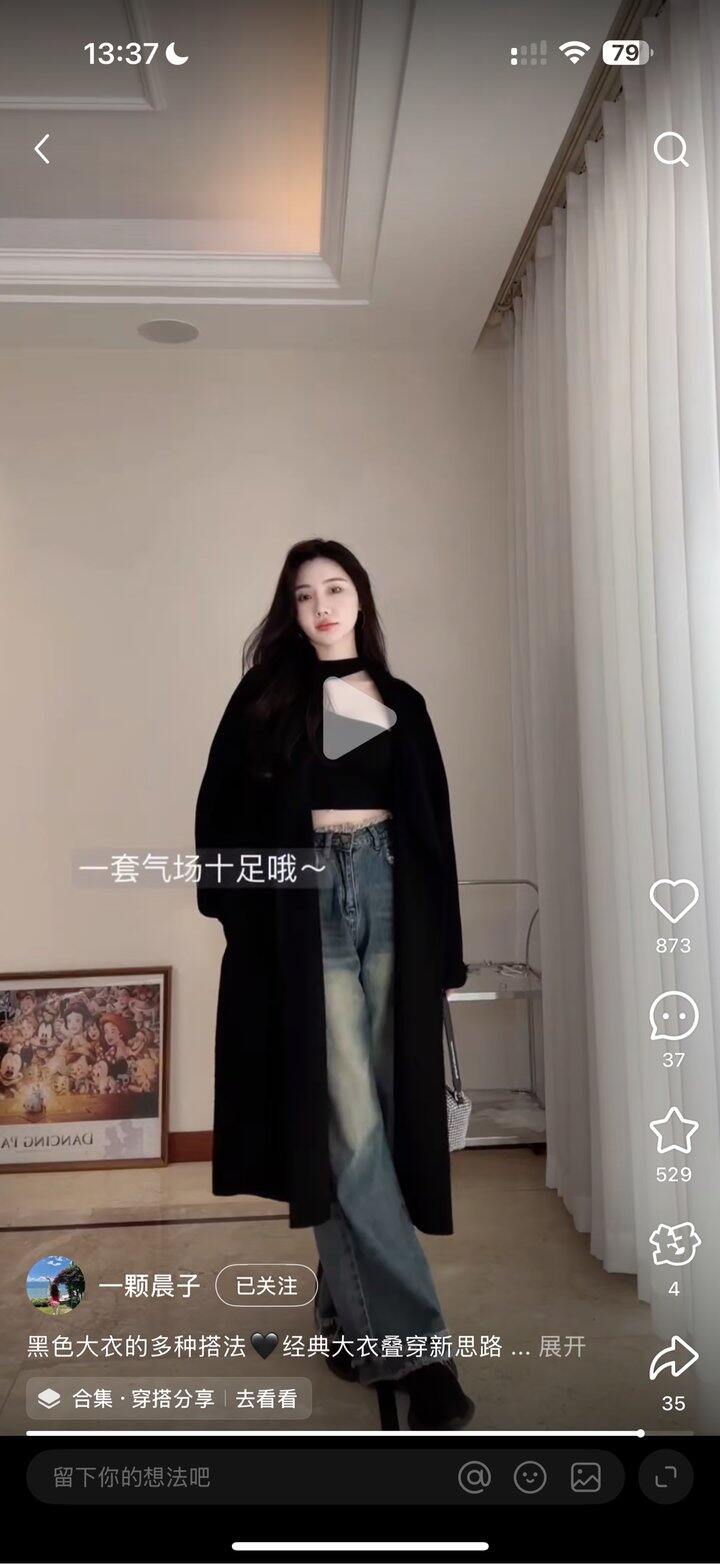Screen dimensions: 720x1564
Task: Resume the video with the play button
Action: pyautogui.click(x=359, y=718)
